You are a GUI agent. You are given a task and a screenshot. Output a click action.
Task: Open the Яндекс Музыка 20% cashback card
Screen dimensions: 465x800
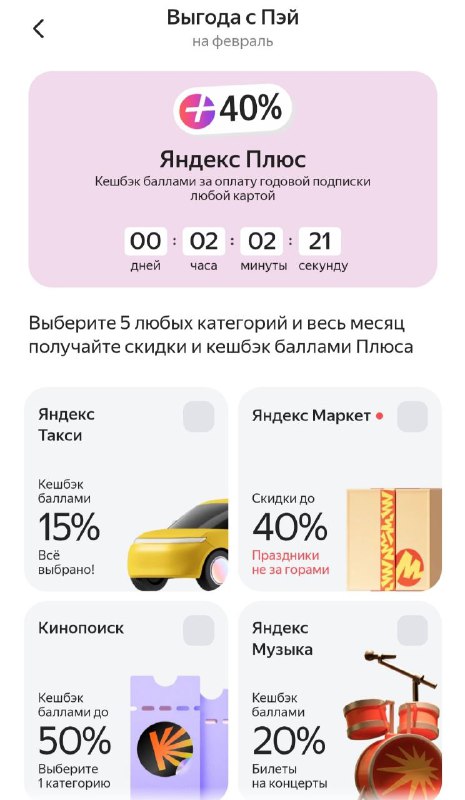point(340,701)
